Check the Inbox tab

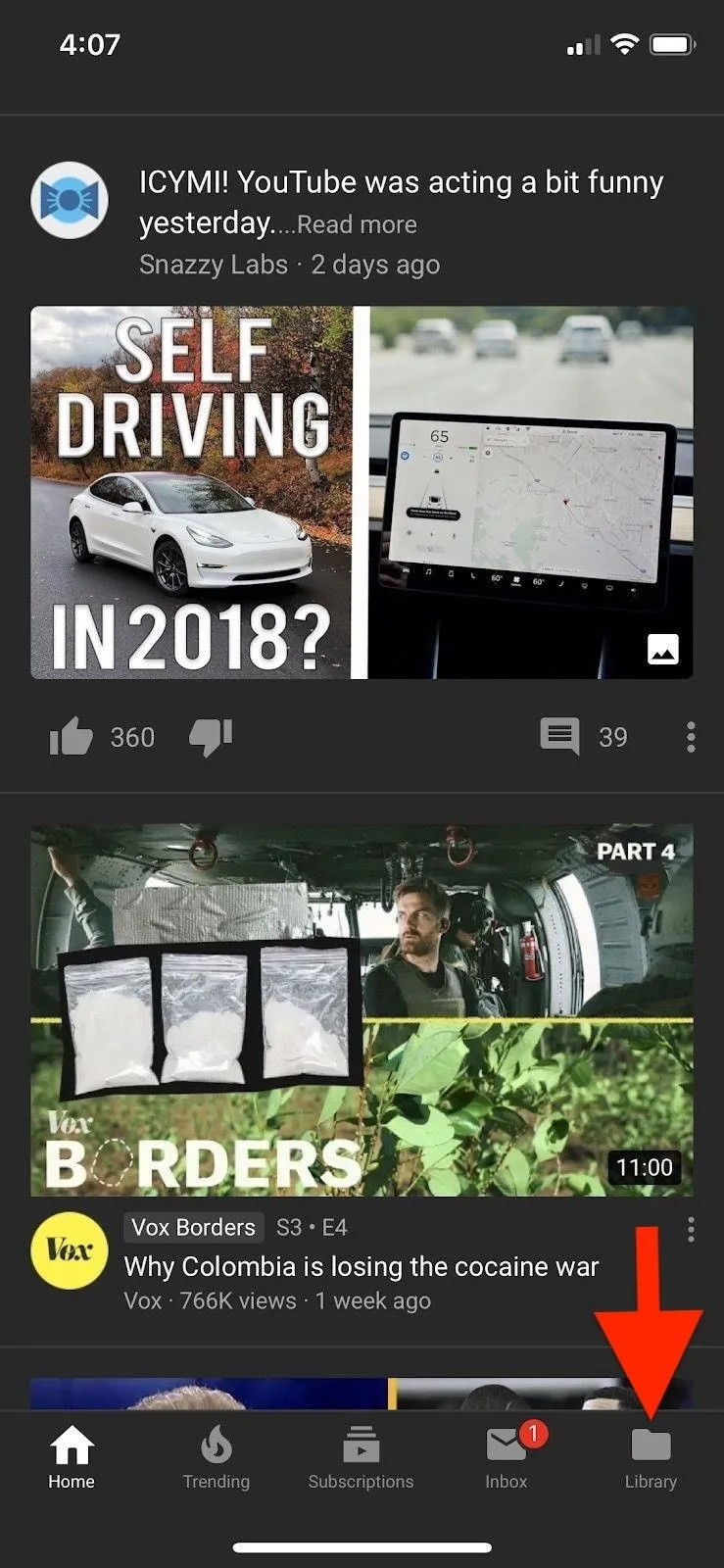[x=507, y=1457]
